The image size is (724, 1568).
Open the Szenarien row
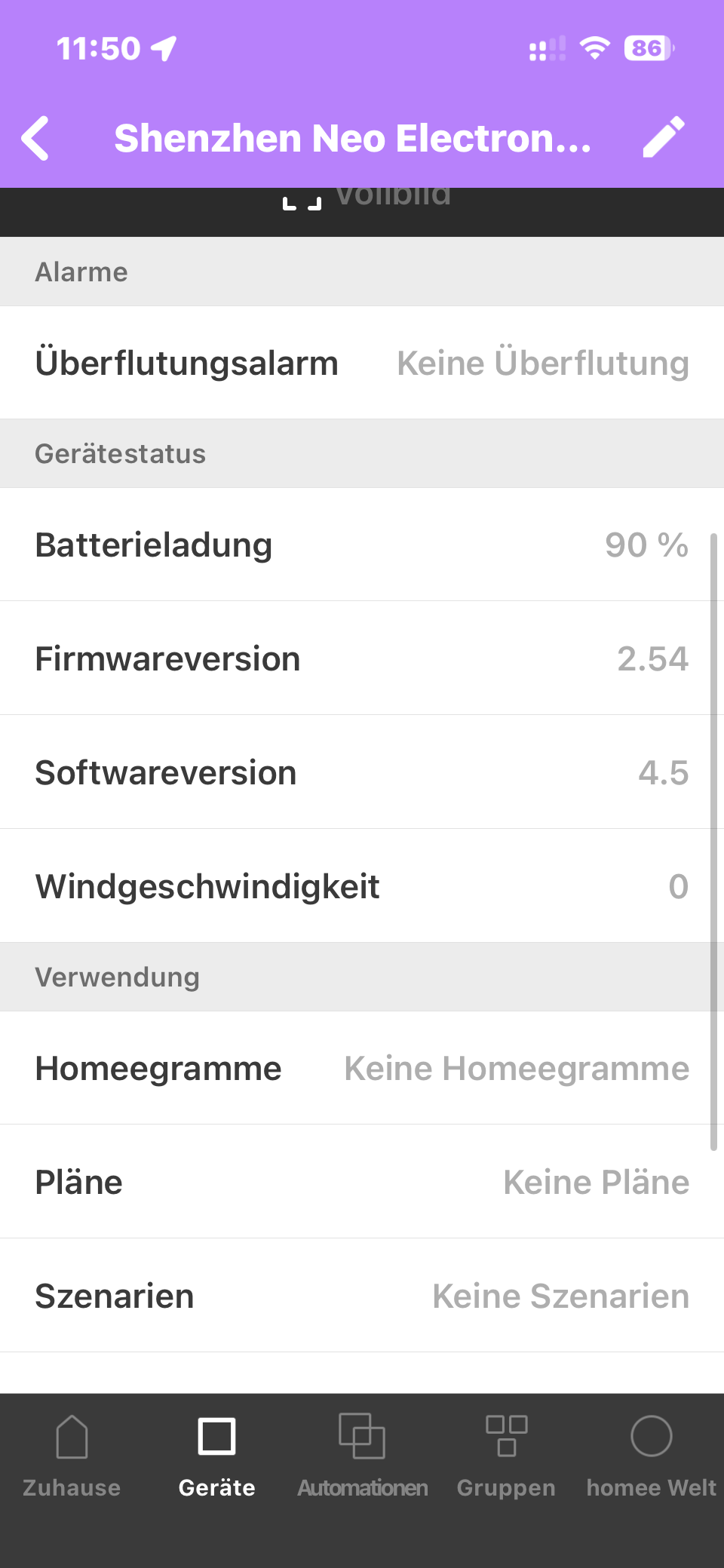coord(362,1296)
